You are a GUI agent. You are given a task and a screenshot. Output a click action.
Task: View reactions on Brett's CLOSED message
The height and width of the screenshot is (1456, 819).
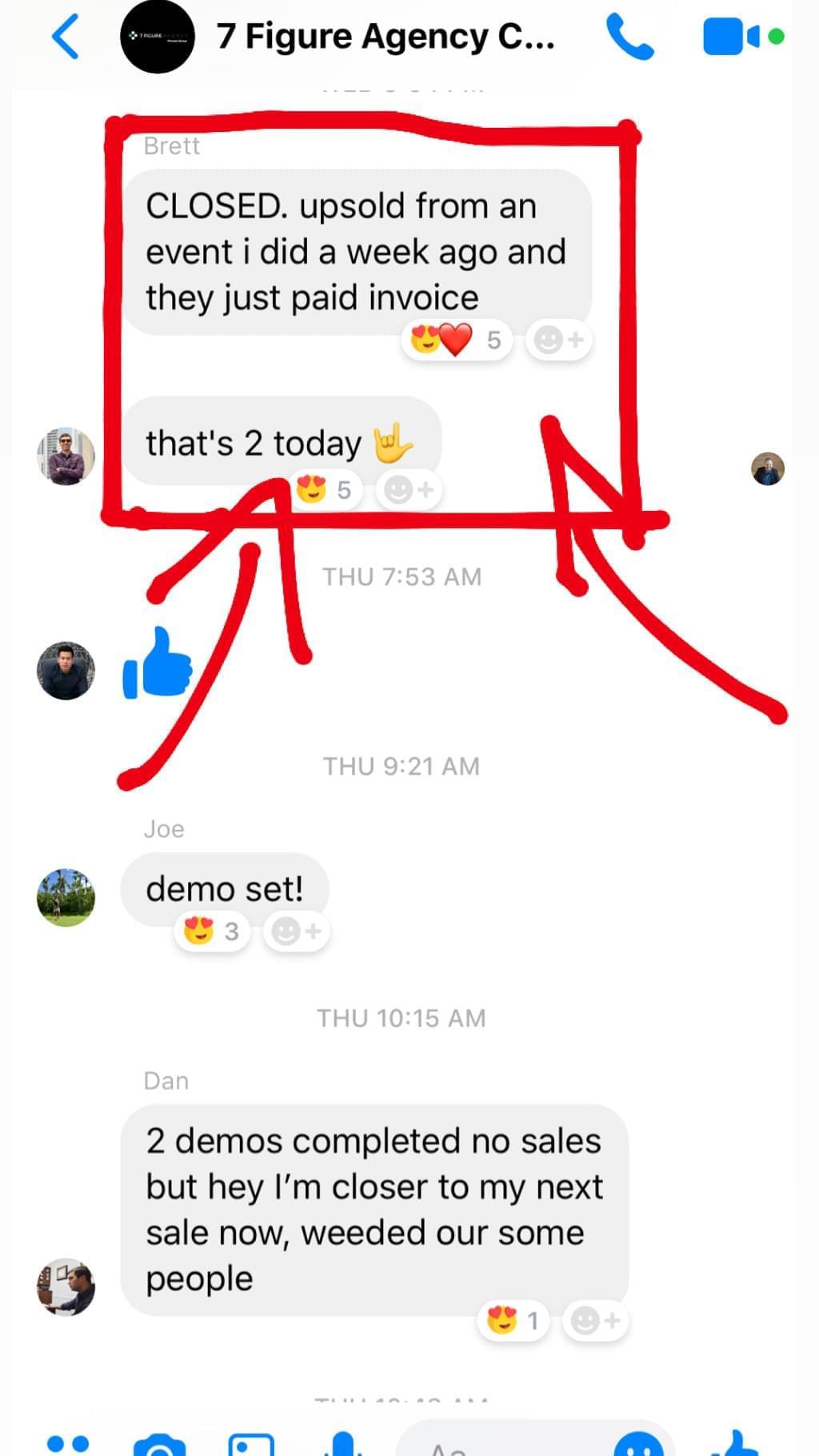(457, 341)
